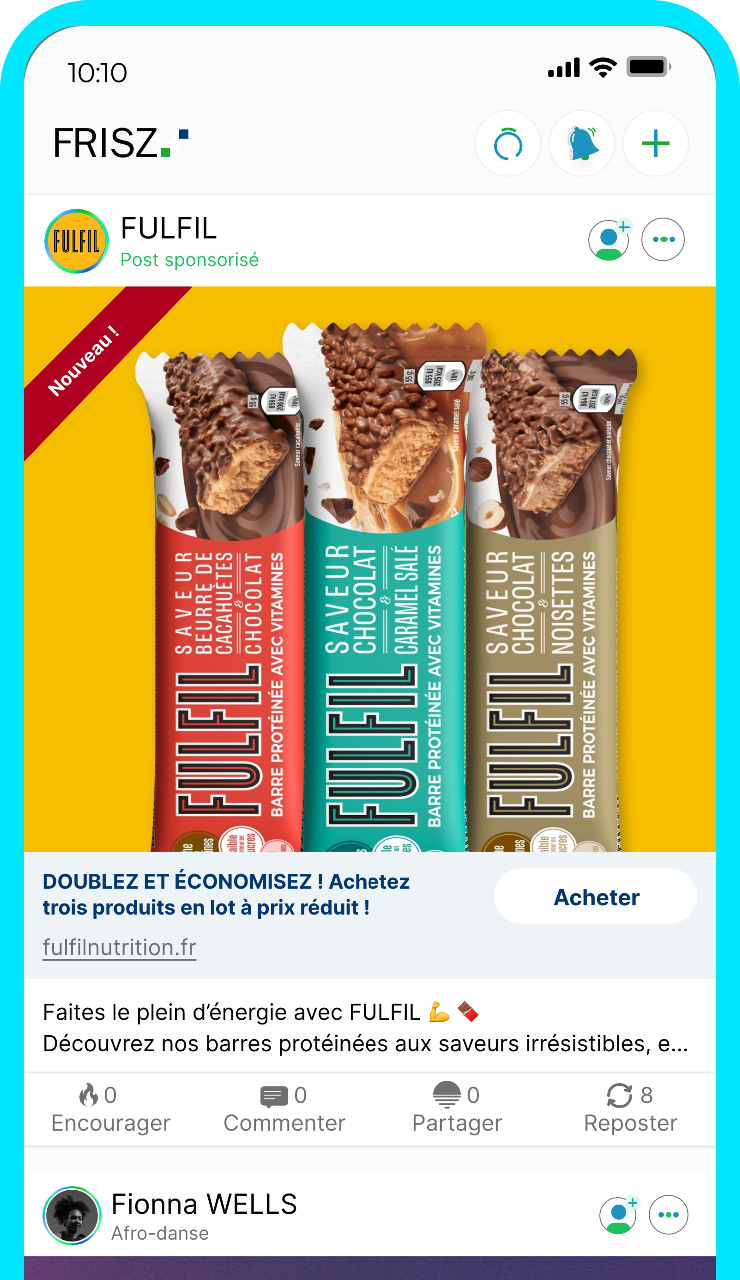
Task: Open more options for FULFIL post
Action: pos(663,240)
